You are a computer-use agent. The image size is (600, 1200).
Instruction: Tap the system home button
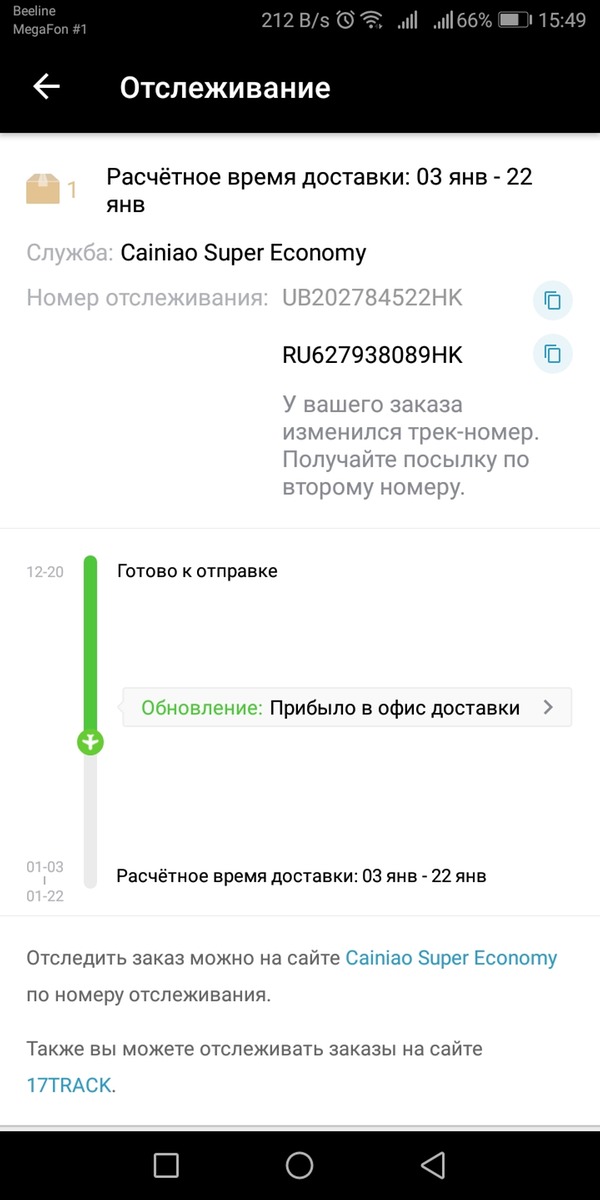[x=299, y=1165]
